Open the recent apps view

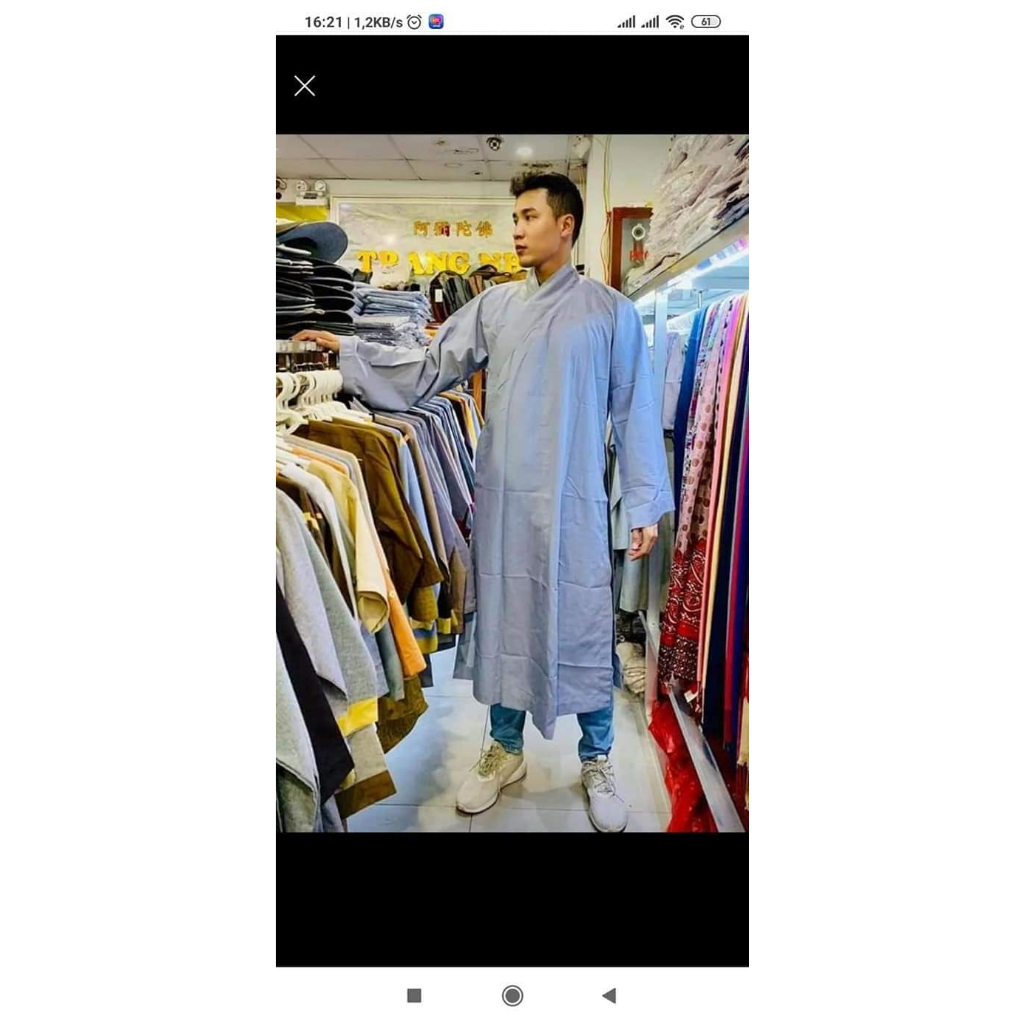click(x=414, y=995)
